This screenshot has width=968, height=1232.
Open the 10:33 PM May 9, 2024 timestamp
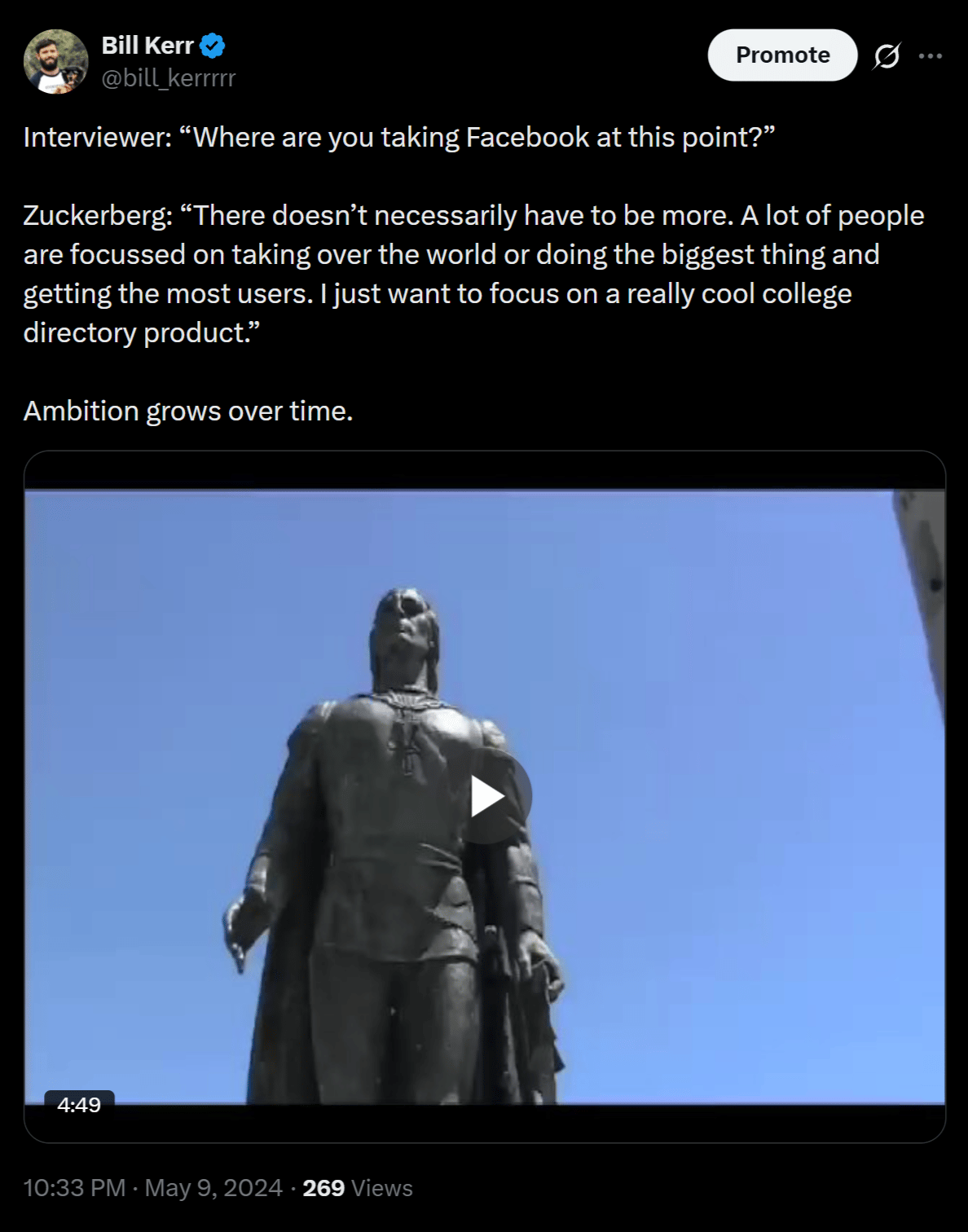[152, 1188]
